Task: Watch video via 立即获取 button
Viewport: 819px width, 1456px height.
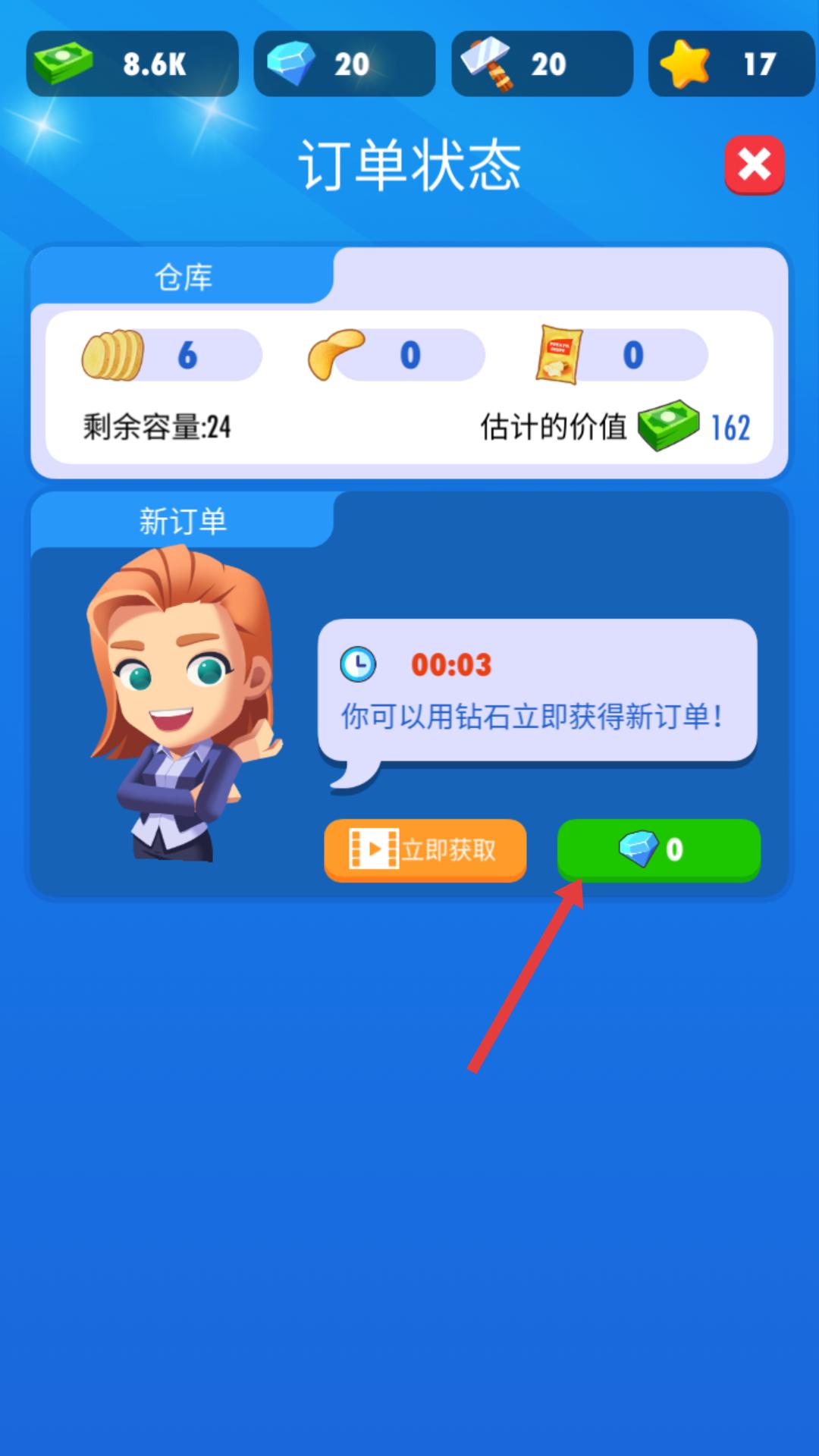Action: (425, 849)
